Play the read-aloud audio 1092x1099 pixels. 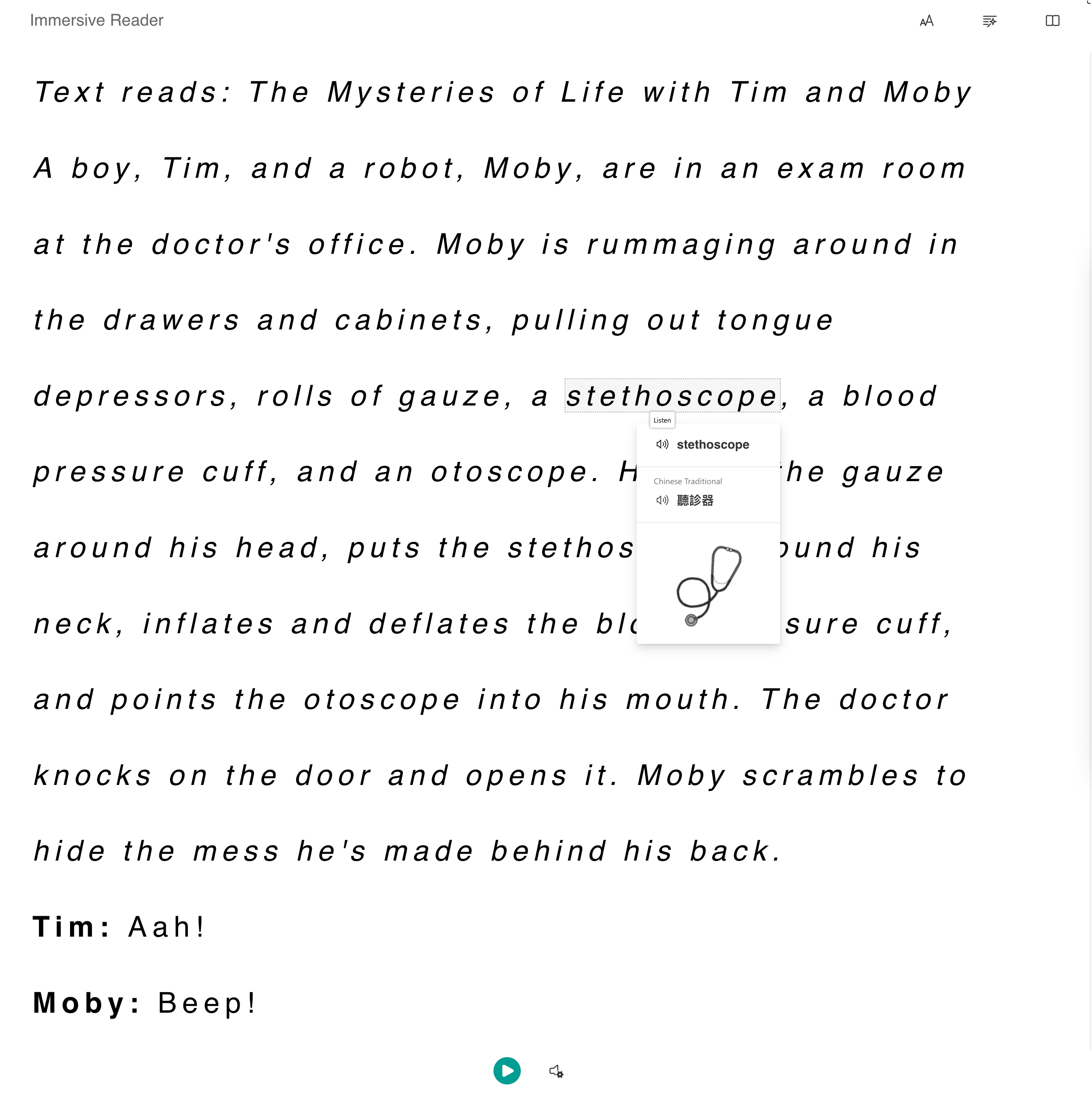[x=507, y=1070]
